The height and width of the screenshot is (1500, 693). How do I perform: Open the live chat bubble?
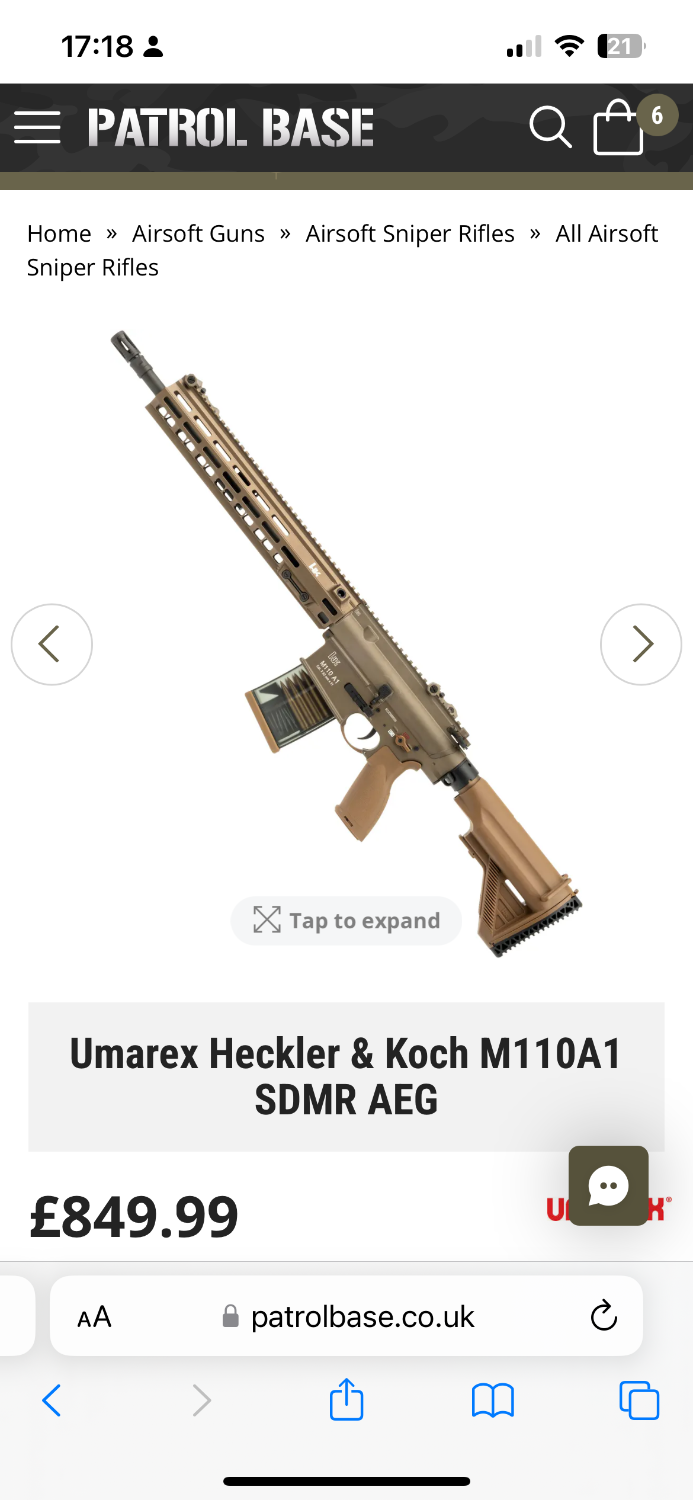tap(608, 1186)
